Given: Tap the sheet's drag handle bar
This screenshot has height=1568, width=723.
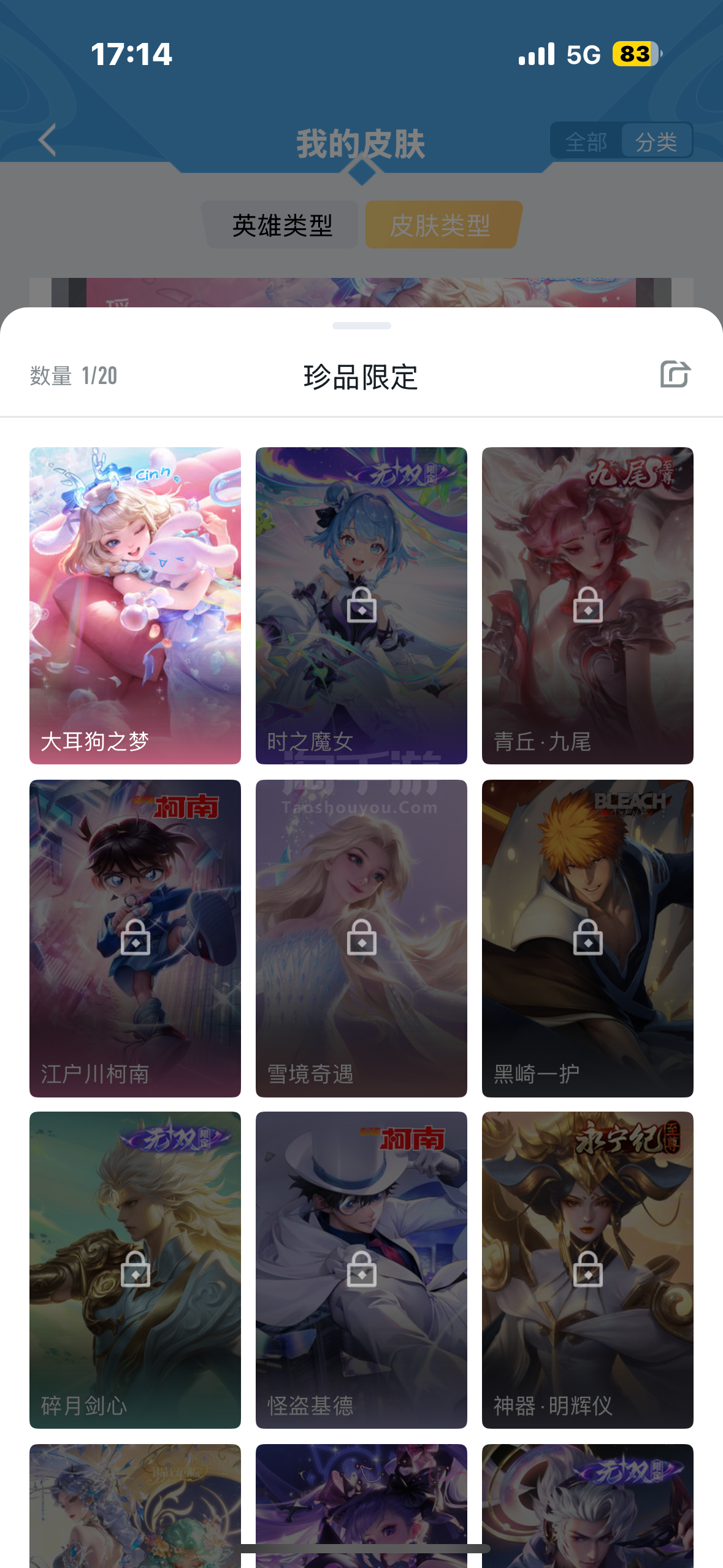Looking at the screenshot, I should click(x=361, y=326).
